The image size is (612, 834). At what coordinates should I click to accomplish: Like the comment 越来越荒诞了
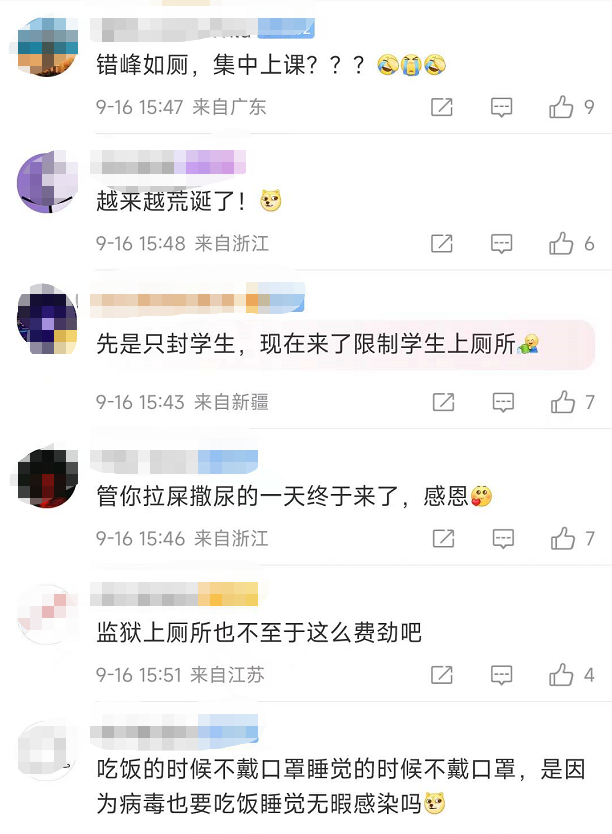pyautogui.click(x=561, y=243)
